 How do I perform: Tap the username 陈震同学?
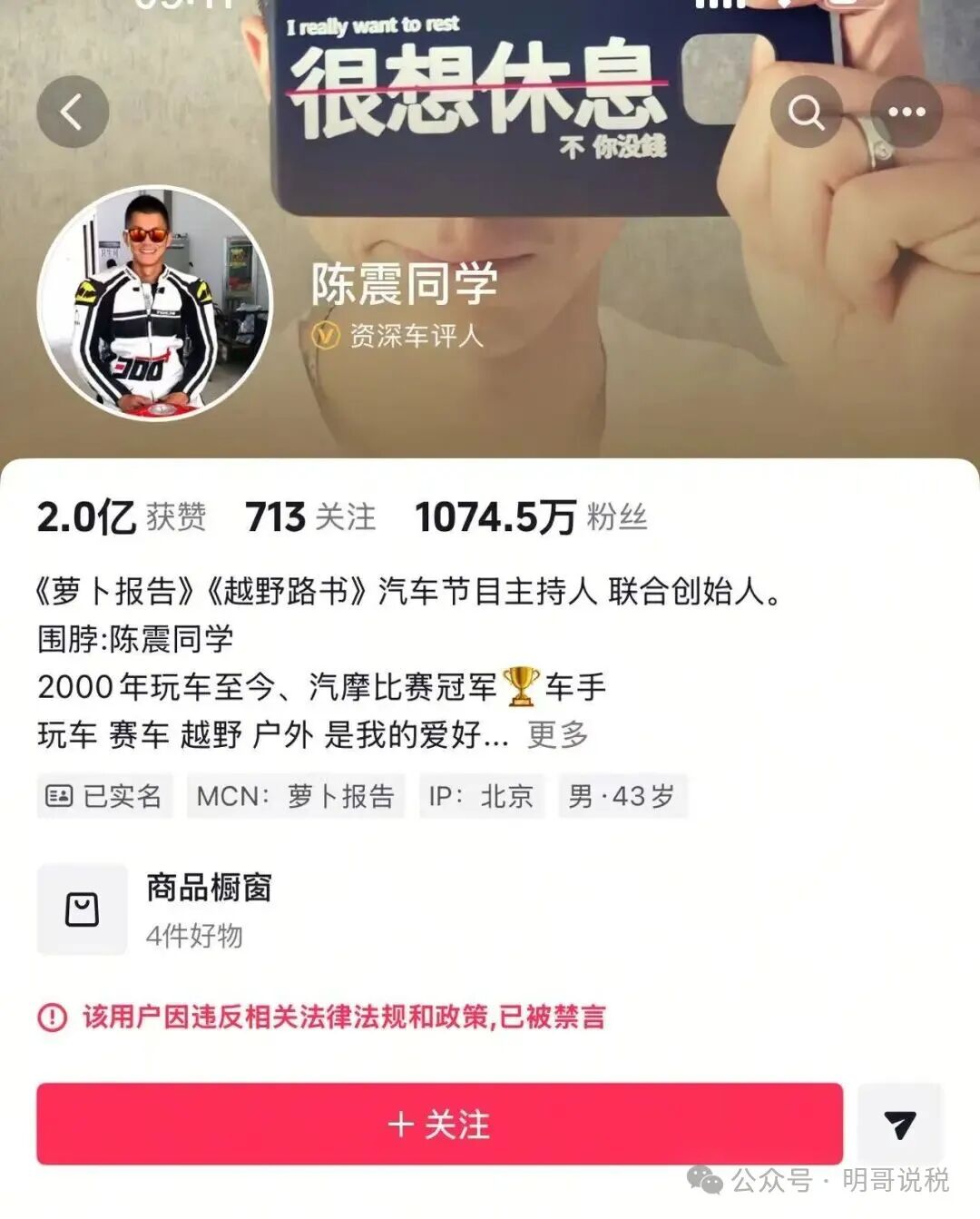(x=401, y=283)
